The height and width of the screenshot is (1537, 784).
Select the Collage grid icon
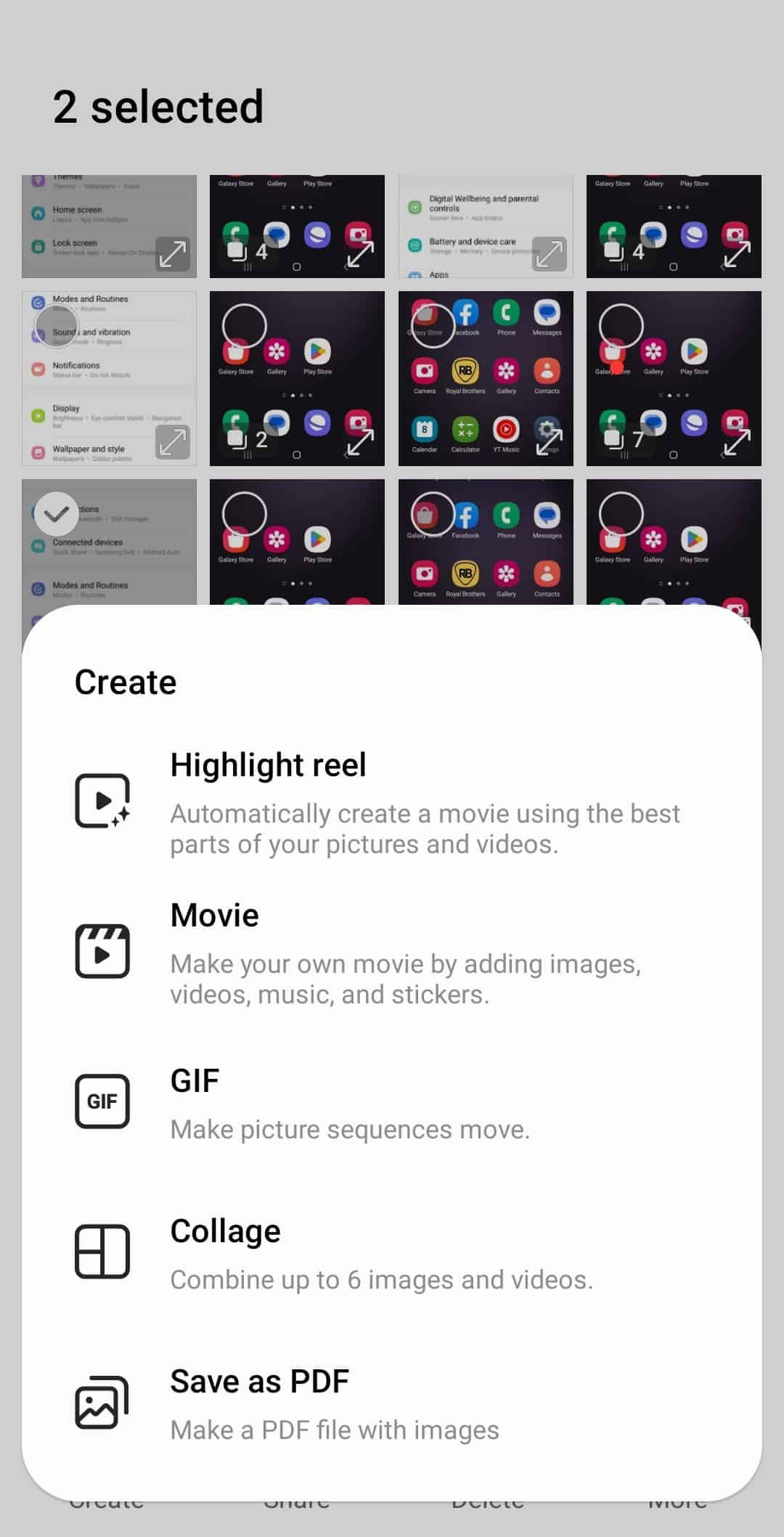tap(102, 1250)
